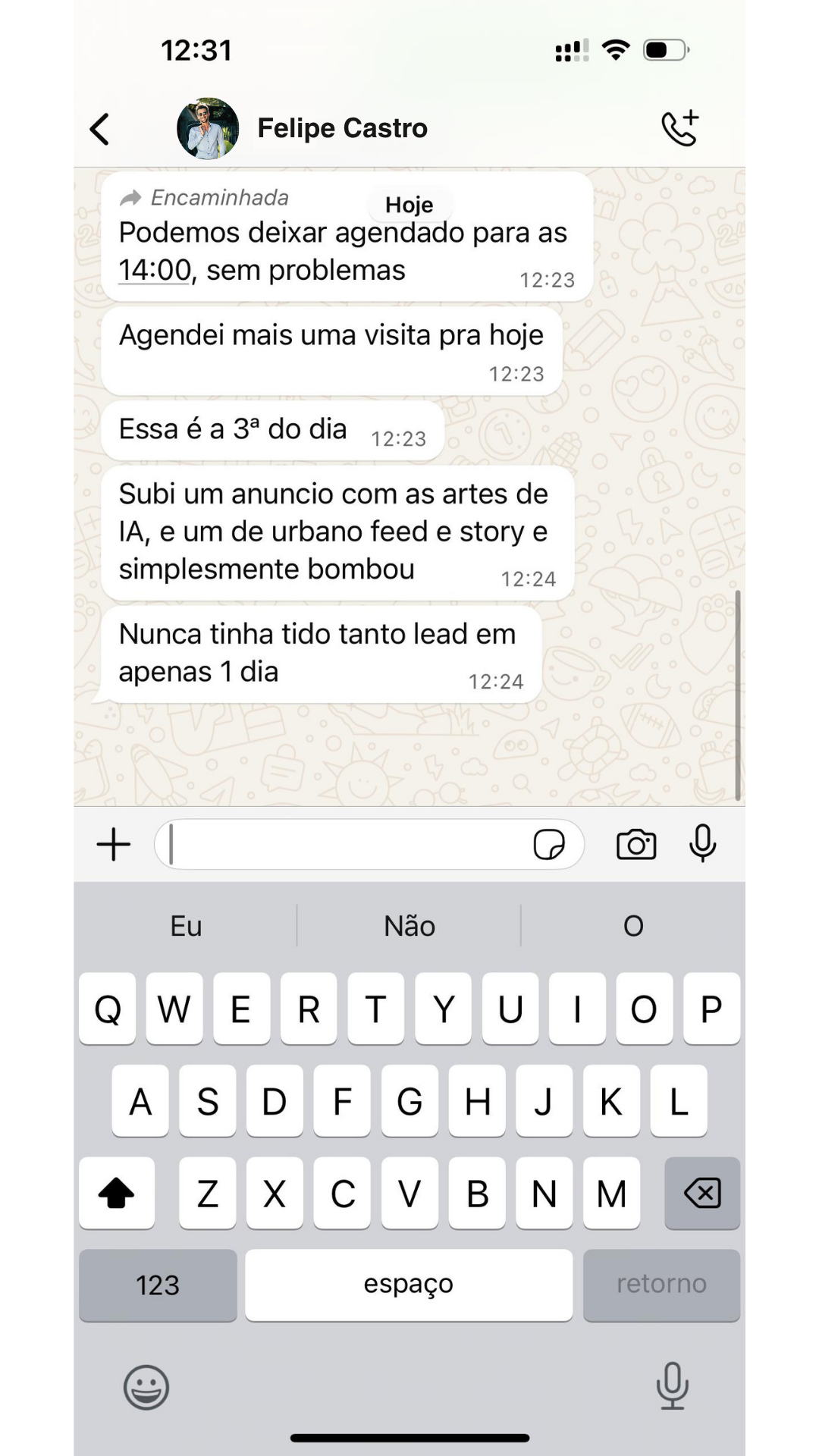Open the plus attachment menu
The image size is (819, 1456).
click(114, 844)
